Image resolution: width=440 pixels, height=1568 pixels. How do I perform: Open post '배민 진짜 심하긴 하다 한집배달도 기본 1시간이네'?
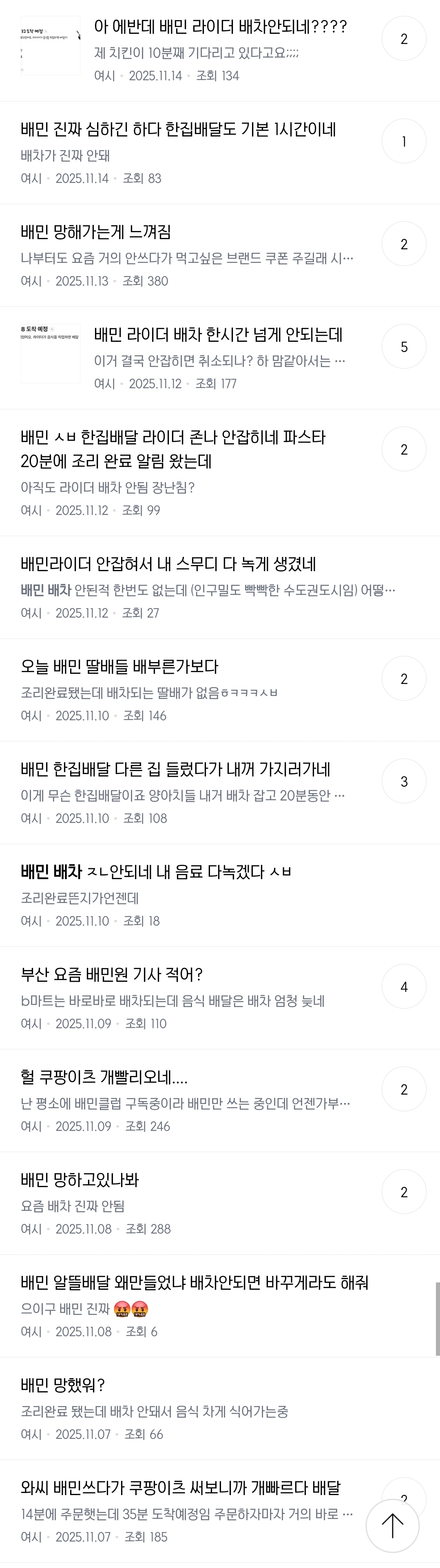click(x=178, y=130)
